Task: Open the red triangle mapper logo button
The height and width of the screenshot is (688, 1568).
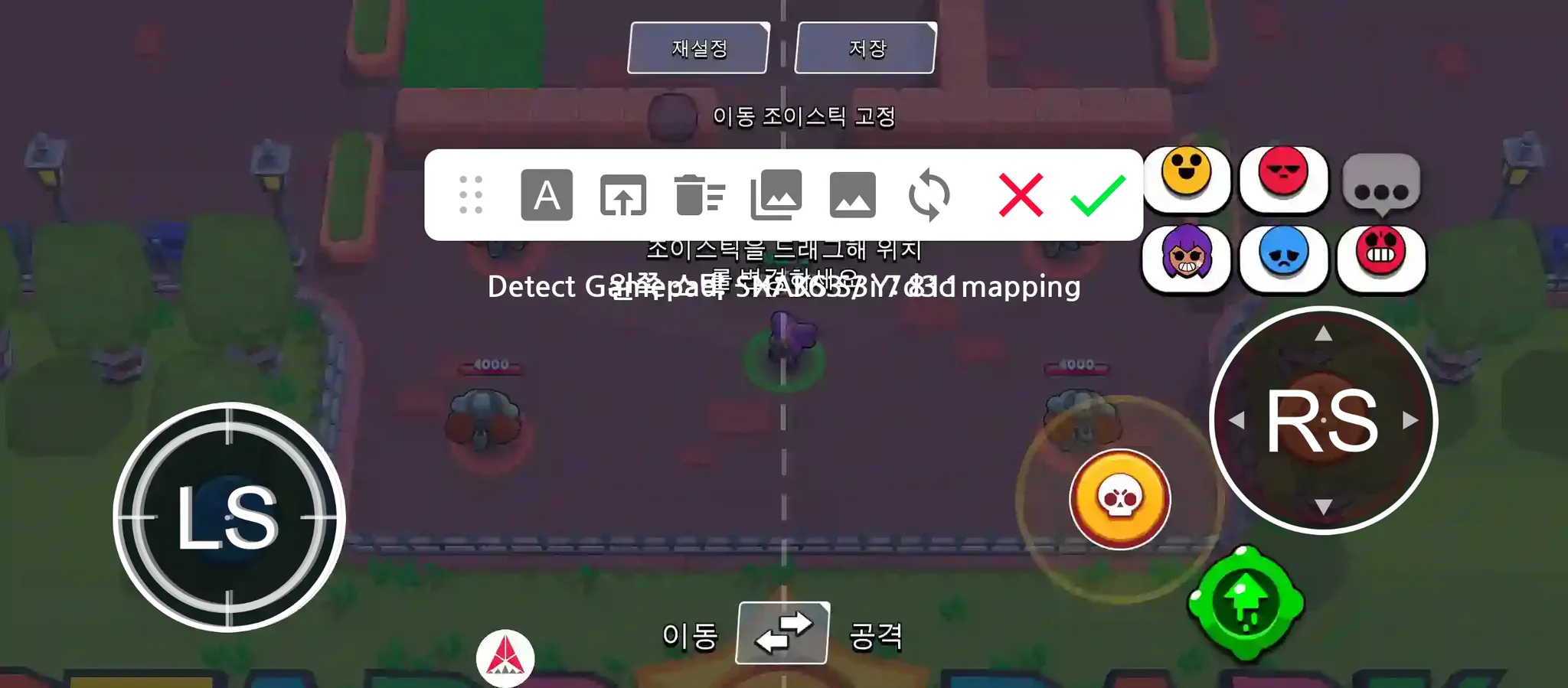Action: 505,657
